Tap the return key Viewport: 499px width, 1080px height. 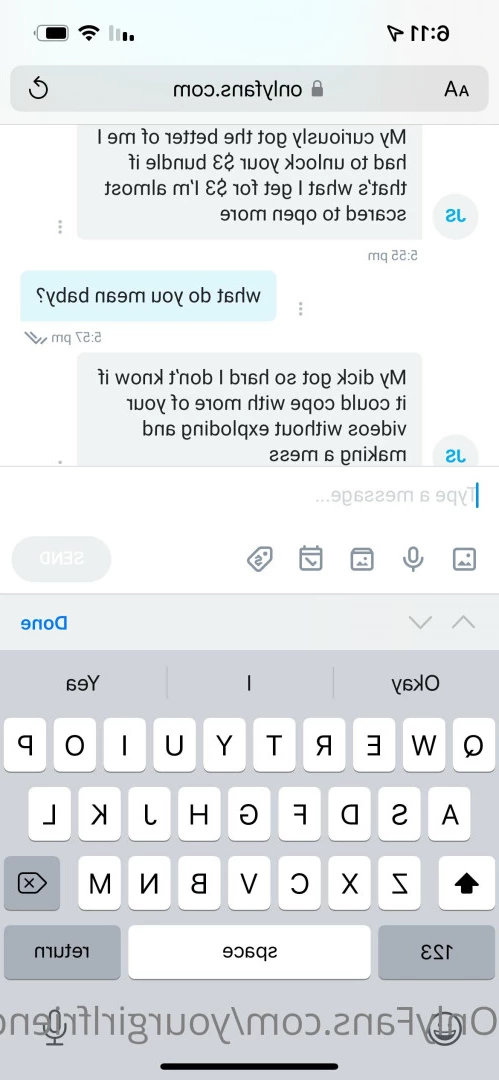click(62, 952)
